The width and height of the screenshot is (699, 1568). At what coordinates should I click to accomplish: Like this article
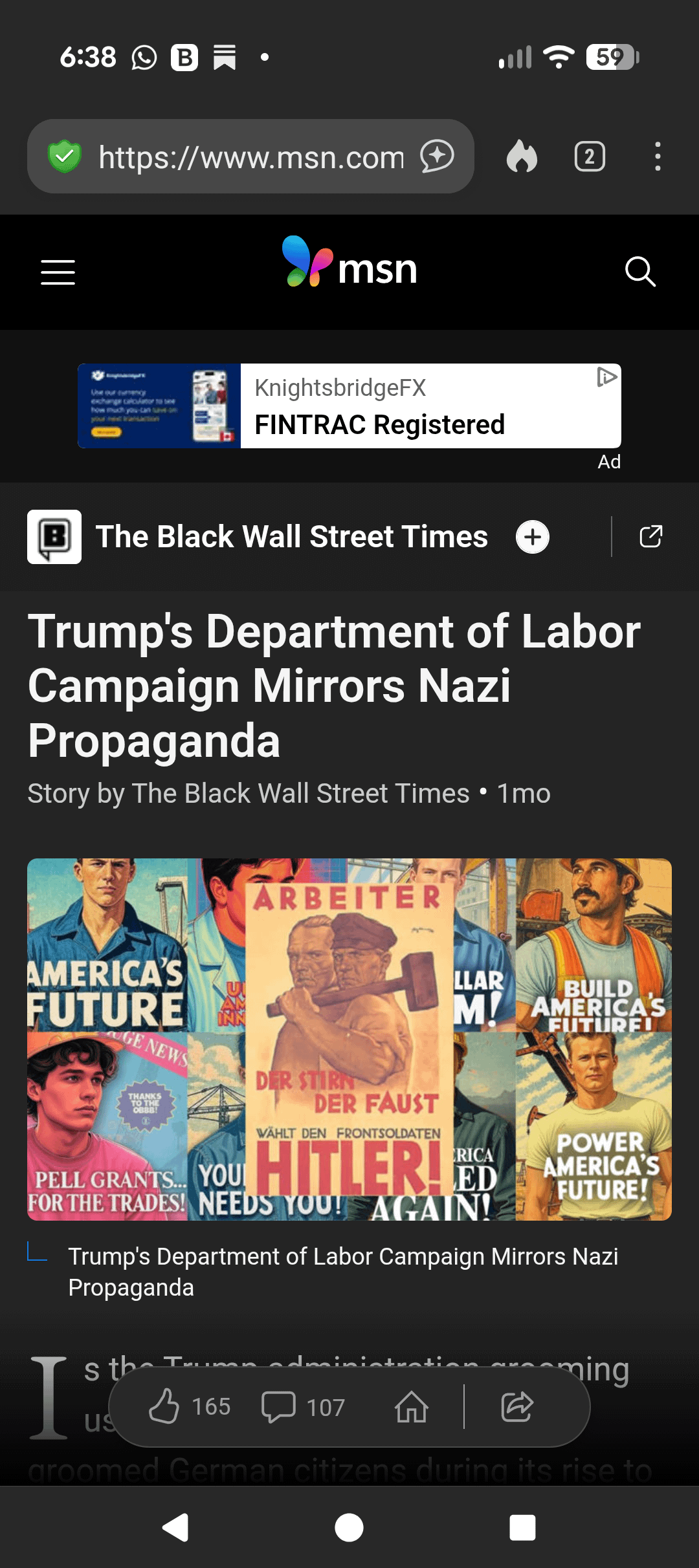pyautogui.click(x=164, y=1406)
